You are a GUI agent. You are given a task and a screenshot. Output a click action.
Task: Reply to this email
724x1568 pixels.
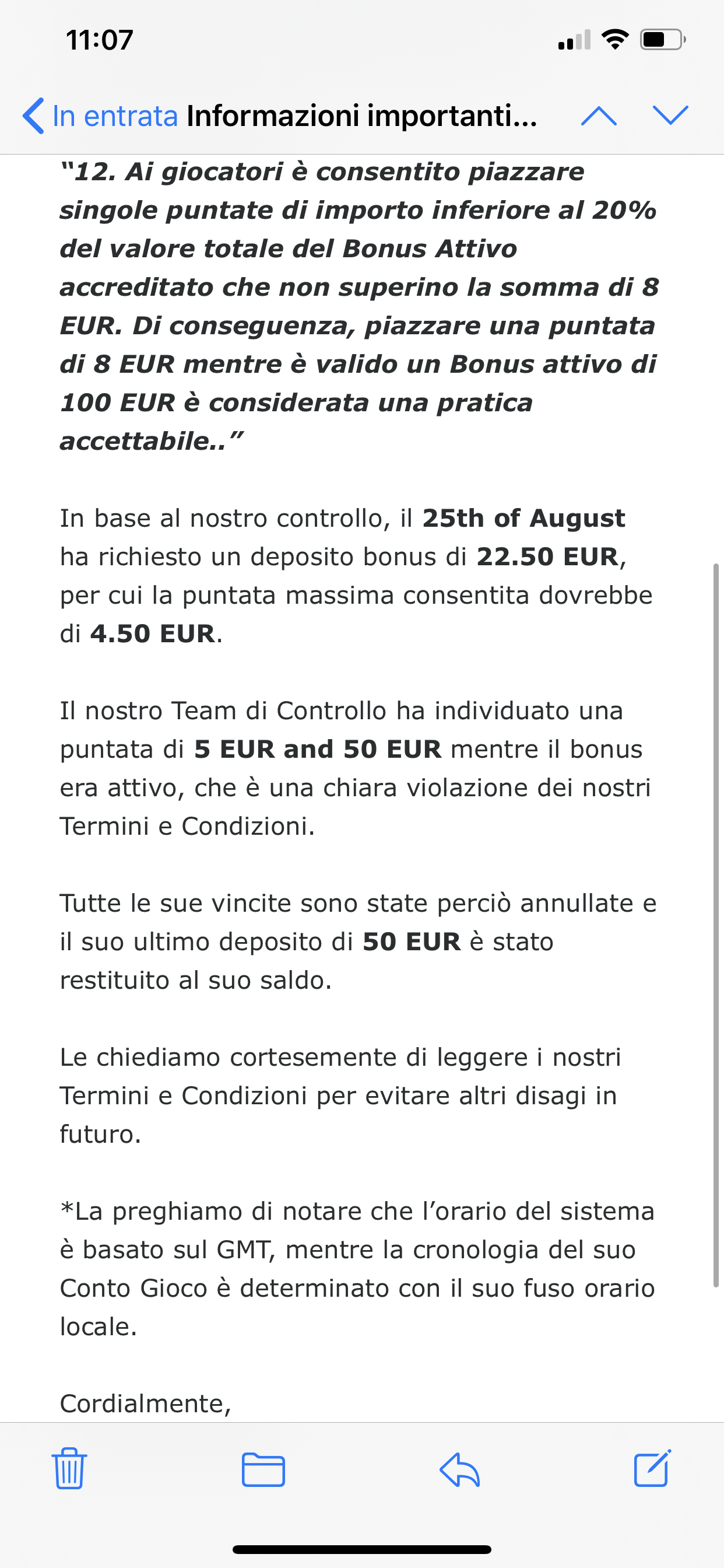coord(459,1469)
